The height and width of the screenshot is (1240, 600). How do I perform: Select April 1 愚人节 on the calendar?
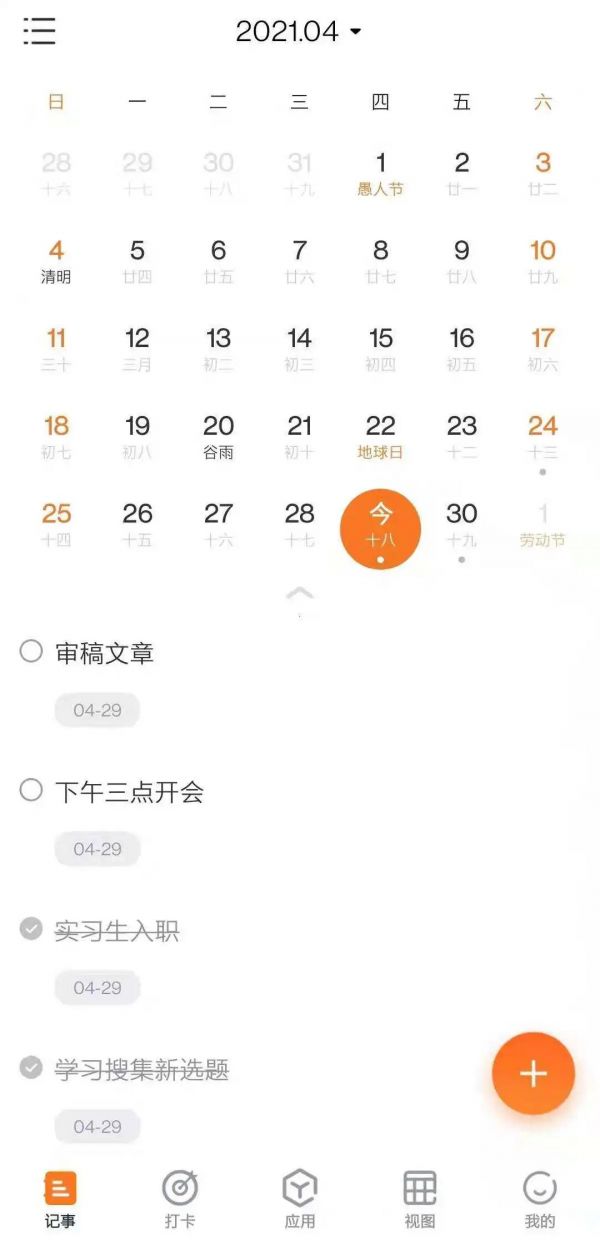380,172
